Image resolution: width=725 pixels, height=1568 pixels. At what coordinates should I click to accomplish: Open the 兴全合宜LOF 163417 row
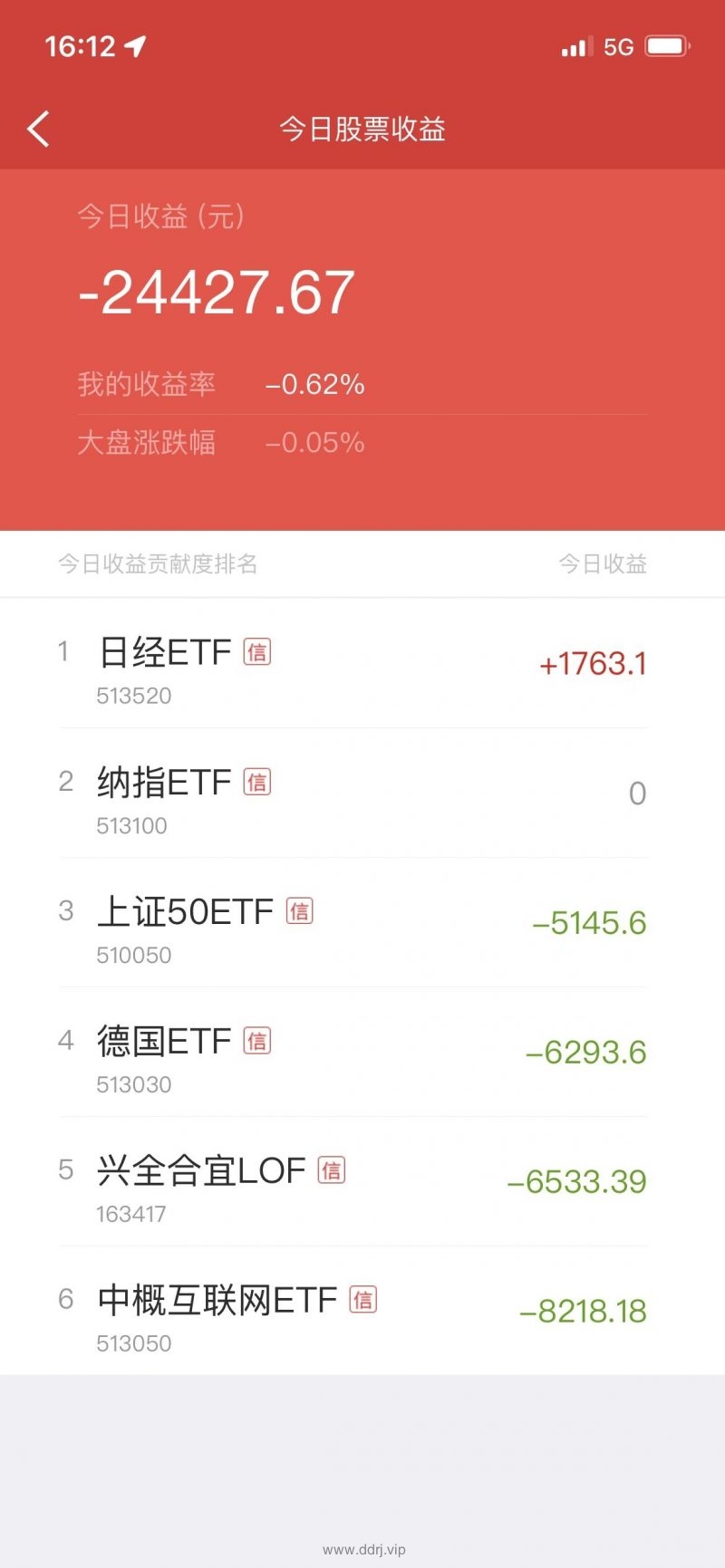pyautogui.click(x=362, y=1181)
